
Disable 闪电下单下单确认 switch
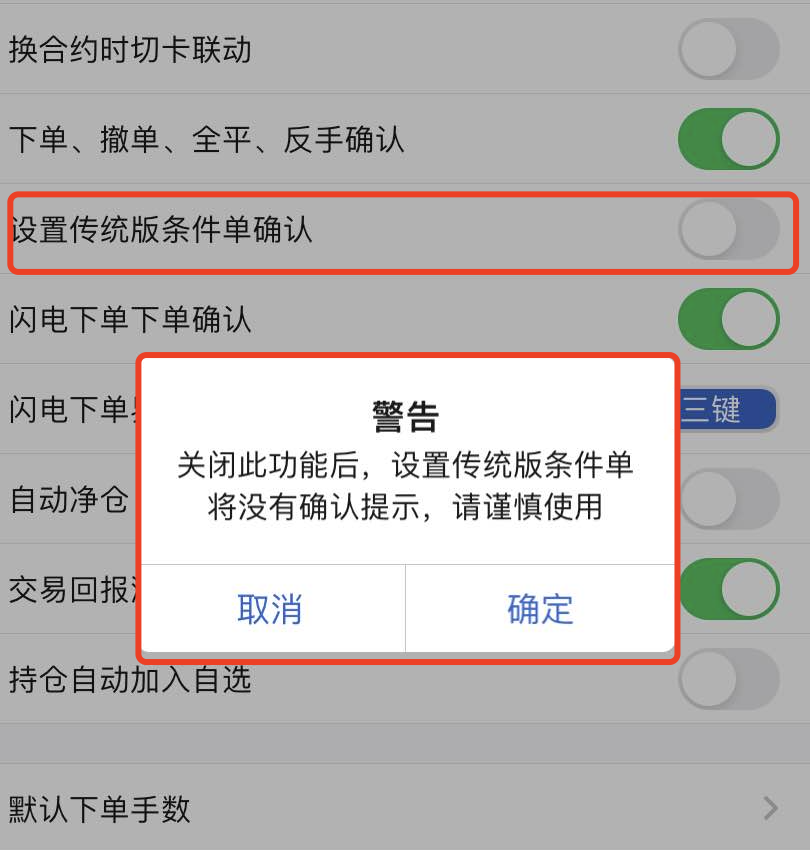[x=728, y=320]
